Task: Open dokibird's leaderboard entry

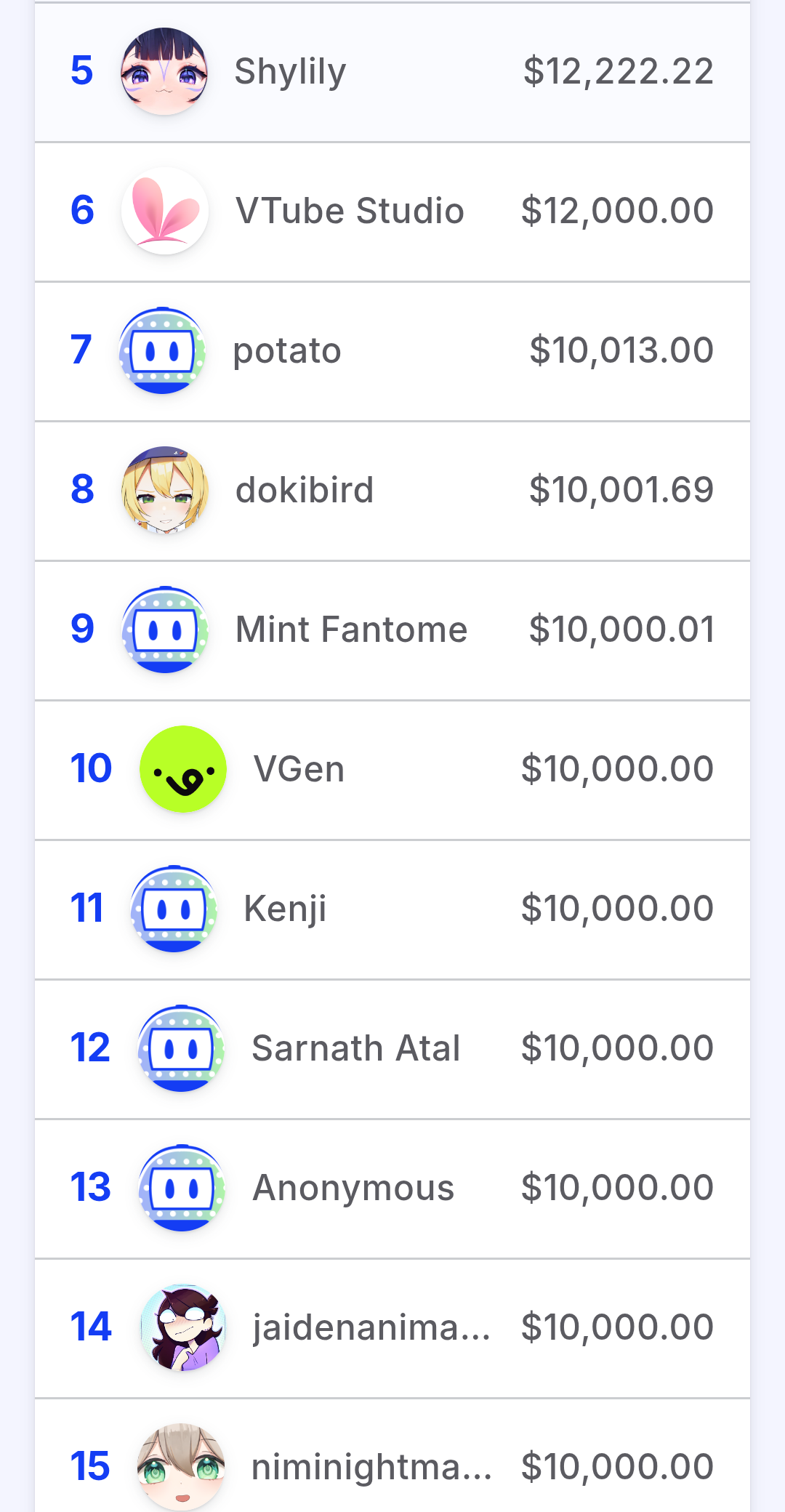Action: (x=392, y=491)
